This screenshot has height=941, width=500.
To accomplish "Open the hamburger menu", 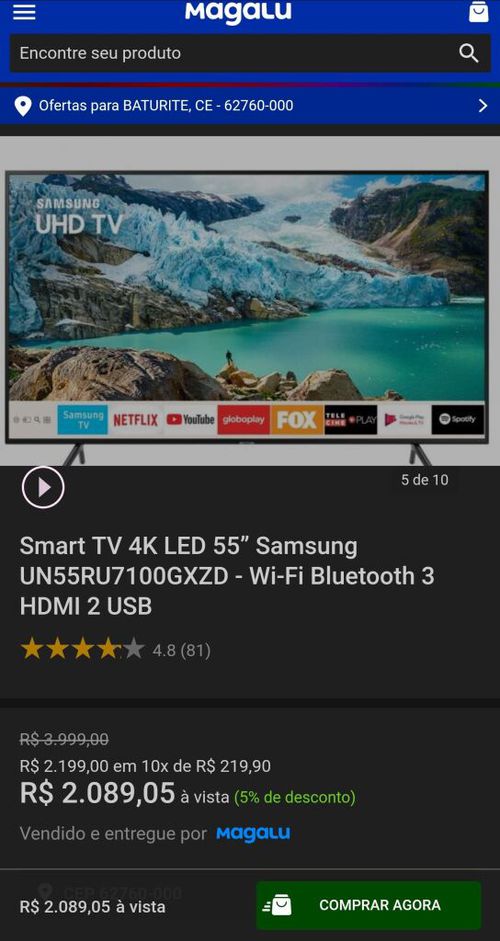I will pos(24,11).
